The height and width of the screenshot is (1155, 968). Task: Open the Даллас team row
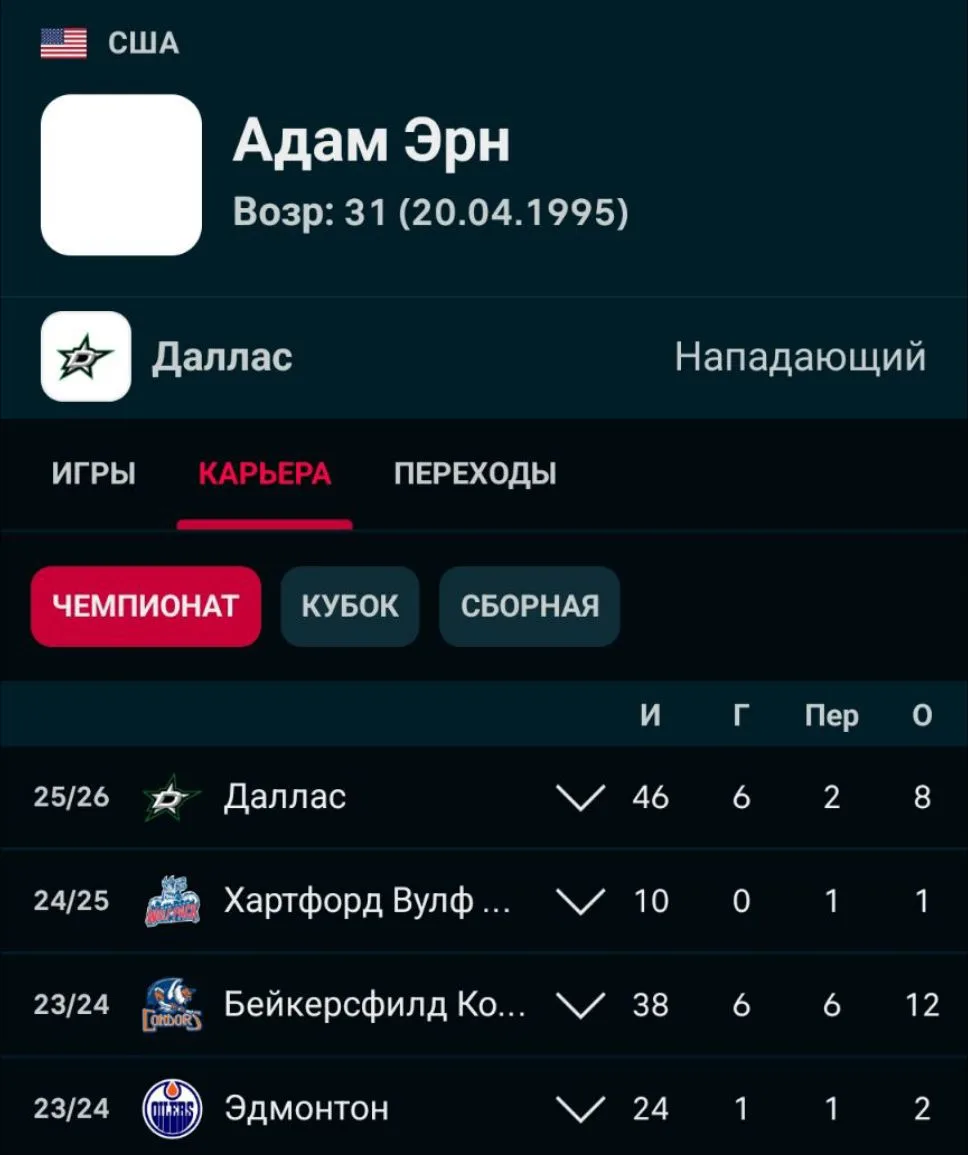point(484,357)
